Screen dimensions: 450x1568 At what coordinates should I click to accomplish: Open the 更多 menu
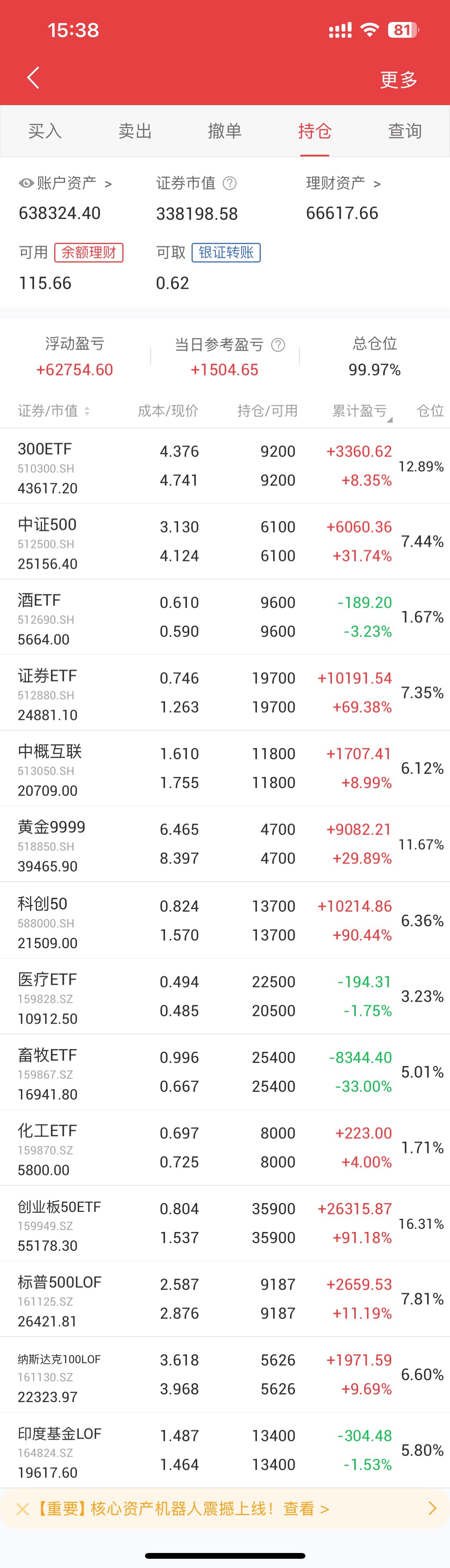pos(398,79)
